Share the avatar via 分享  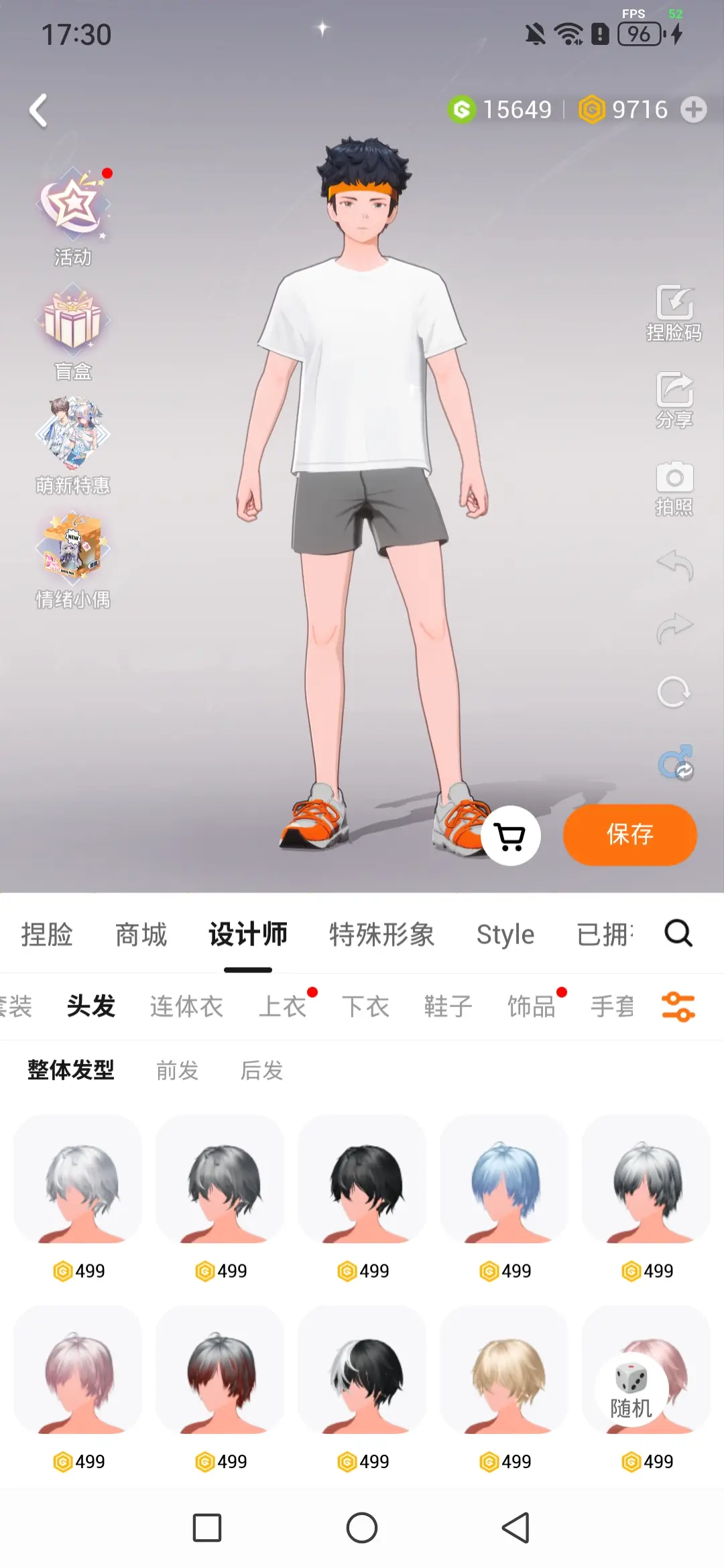(674, 400)
